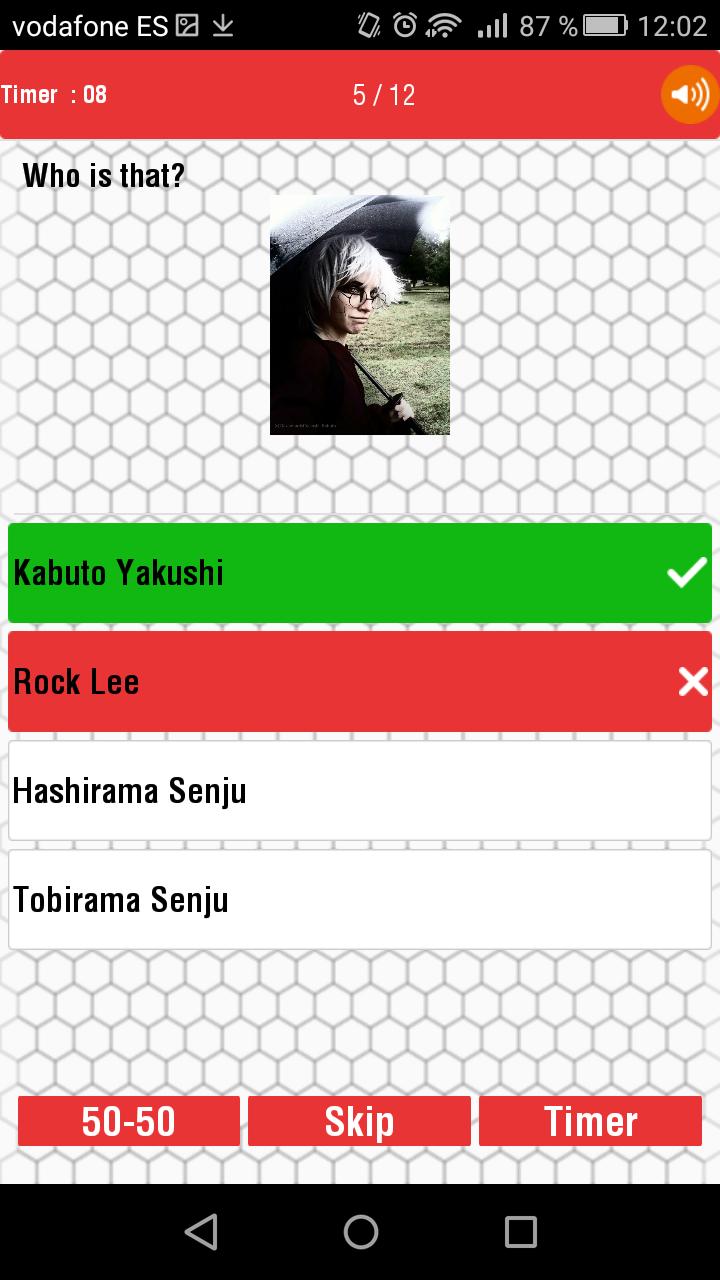Answer with Tobirama Senju
This screenshot has height=1280, width=720.
click(360, 900)
